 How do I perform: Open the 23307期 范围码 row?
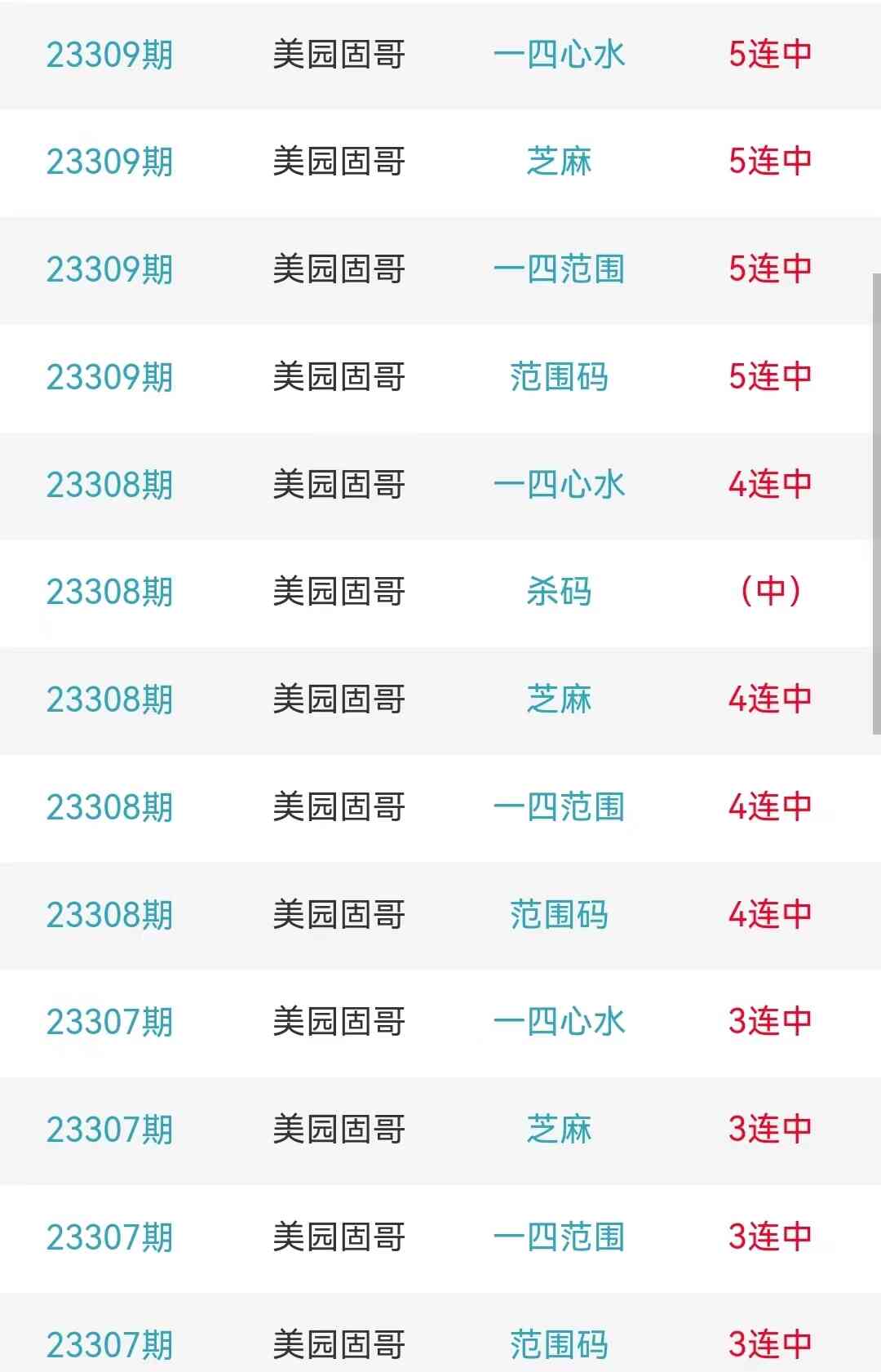pyautogui.click(x=559, y=1344)
